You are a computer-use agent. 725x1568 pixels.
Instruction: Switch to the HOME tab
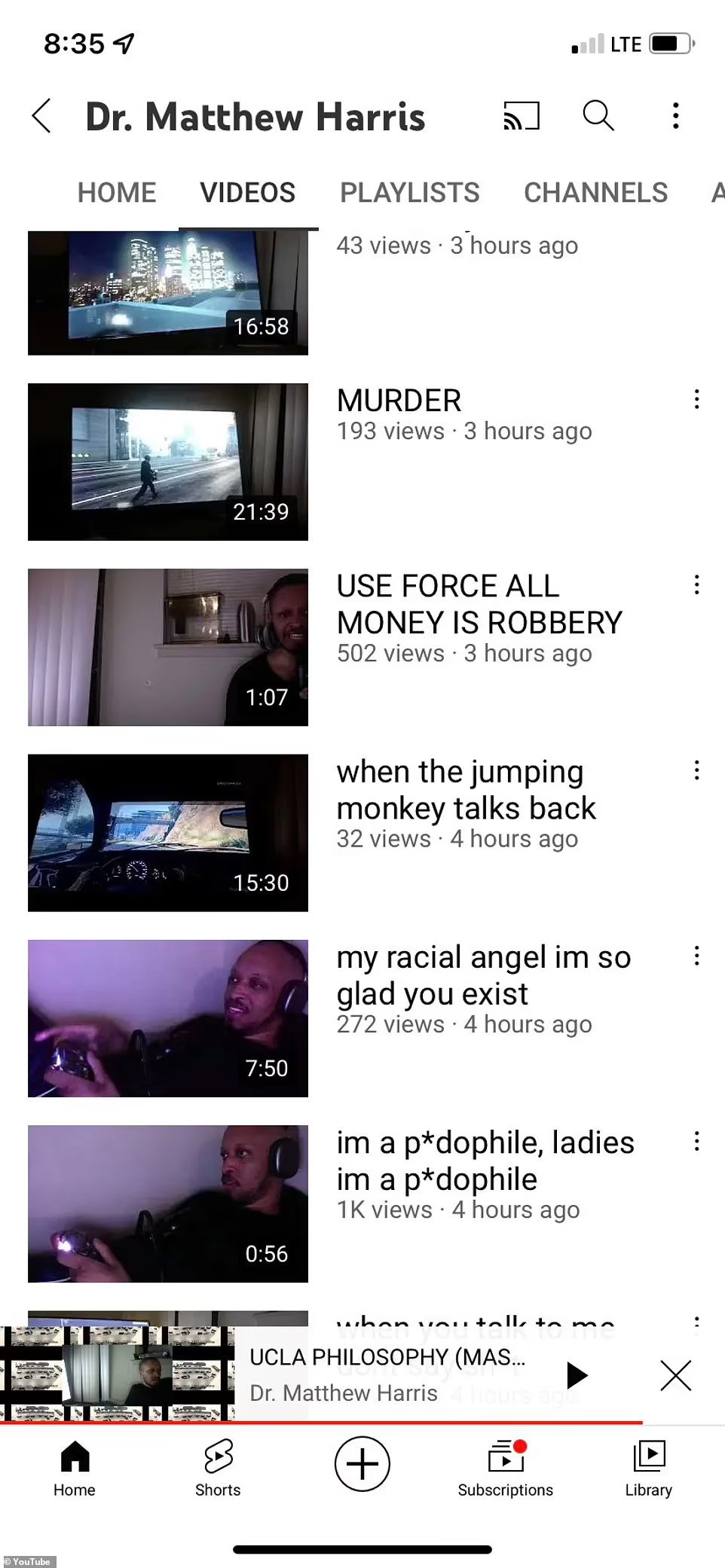(117, 193)
